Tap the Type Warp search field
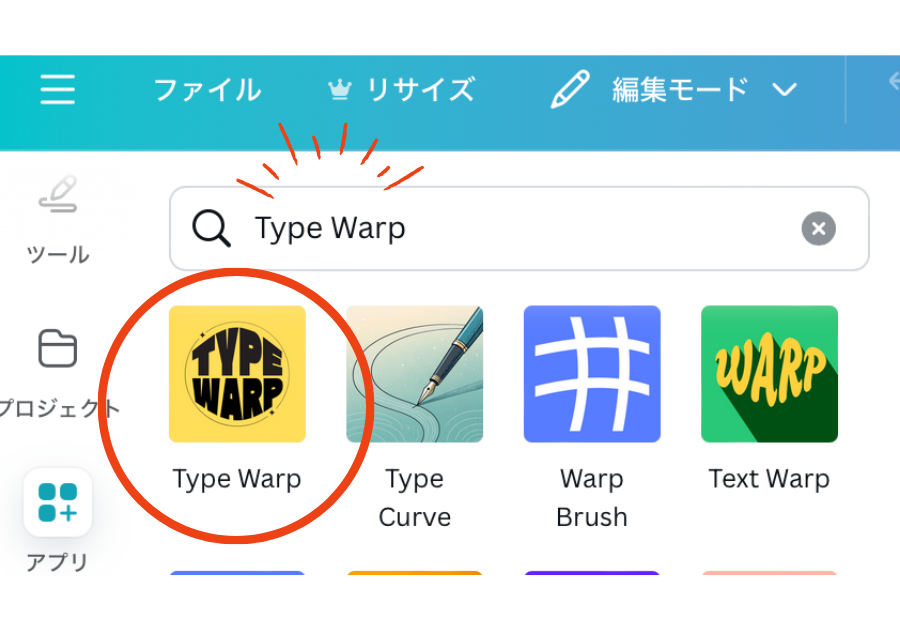Image resolution: width=900 pixels, height=630 pixels. coord(500,229)
